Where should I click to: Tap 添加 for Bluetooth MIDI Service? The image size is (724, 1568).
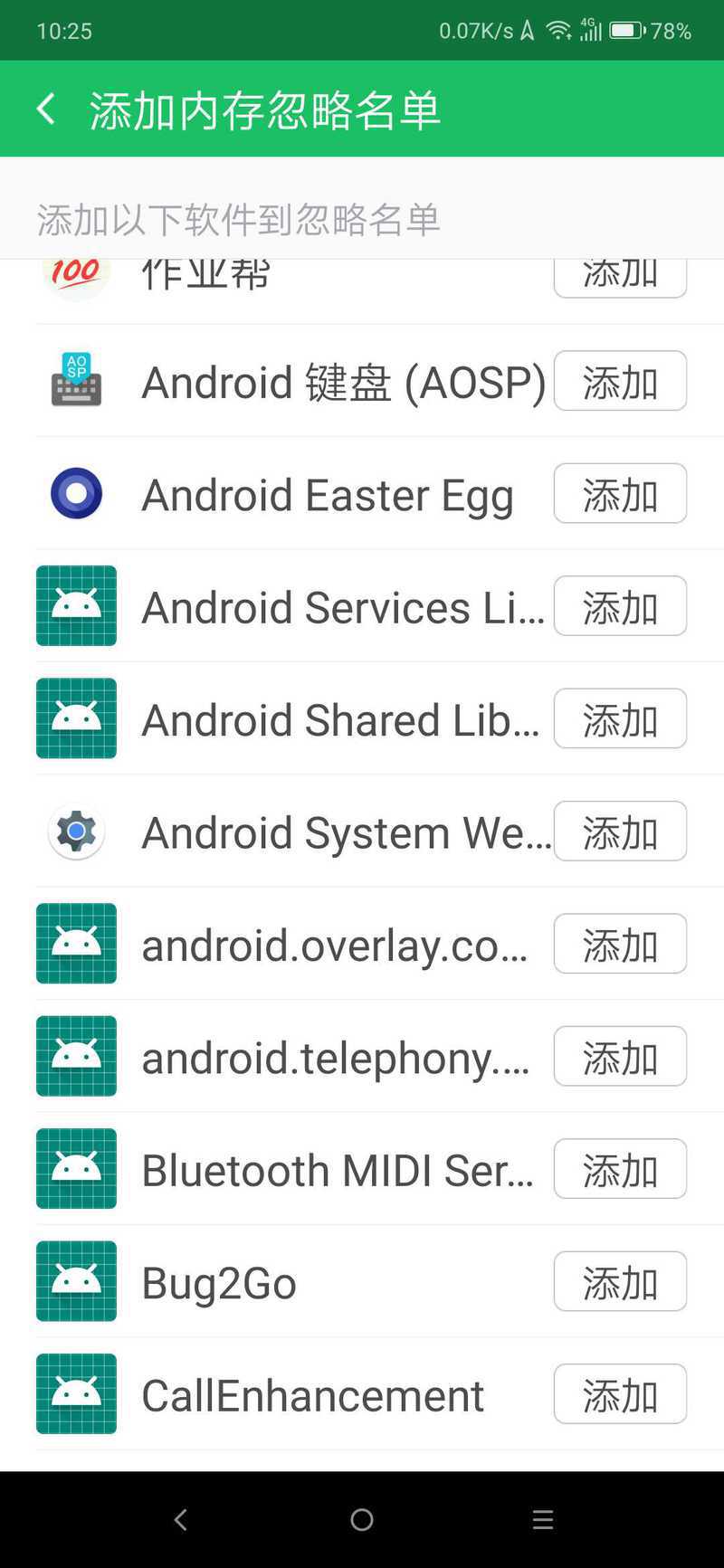click(x=620, y=1169)
